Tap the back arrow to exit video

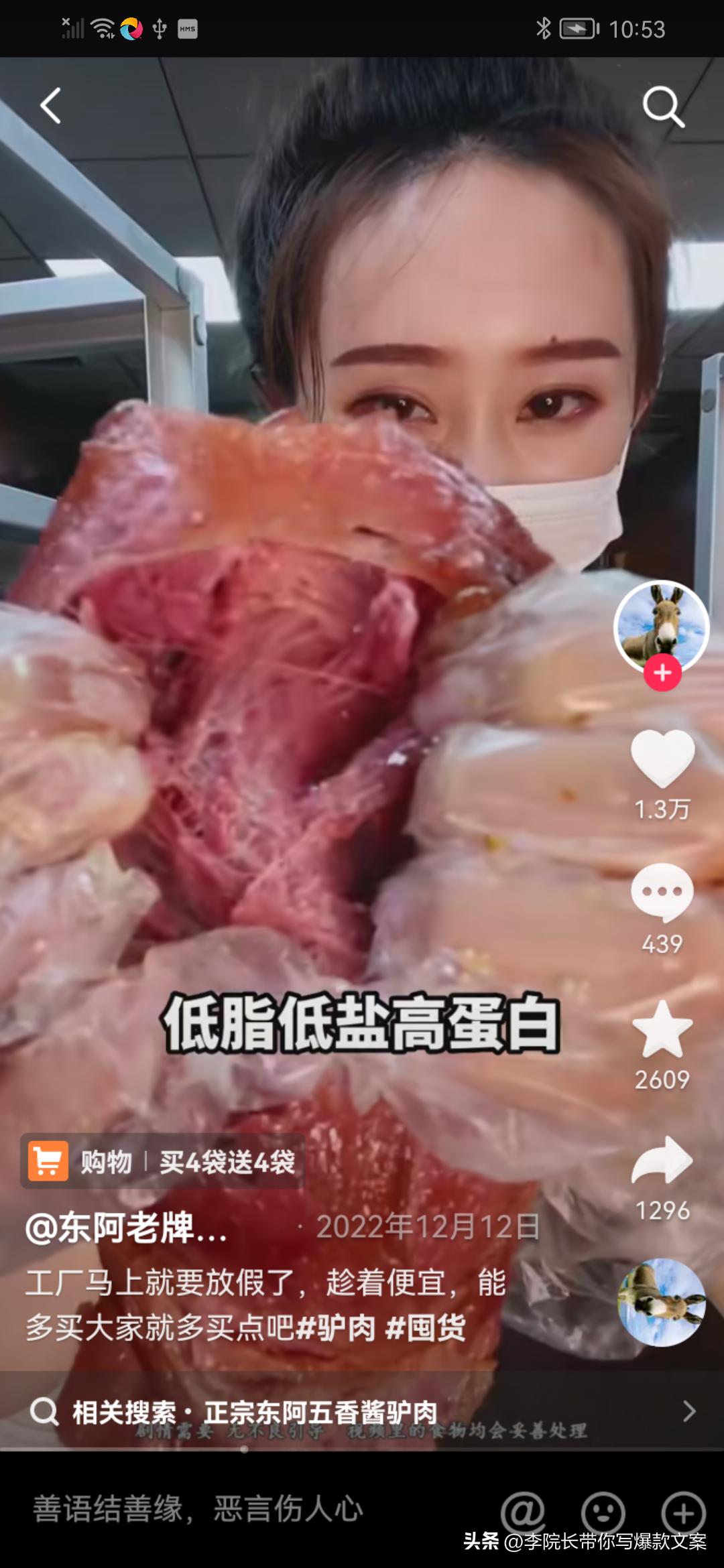tap(50, 107)
